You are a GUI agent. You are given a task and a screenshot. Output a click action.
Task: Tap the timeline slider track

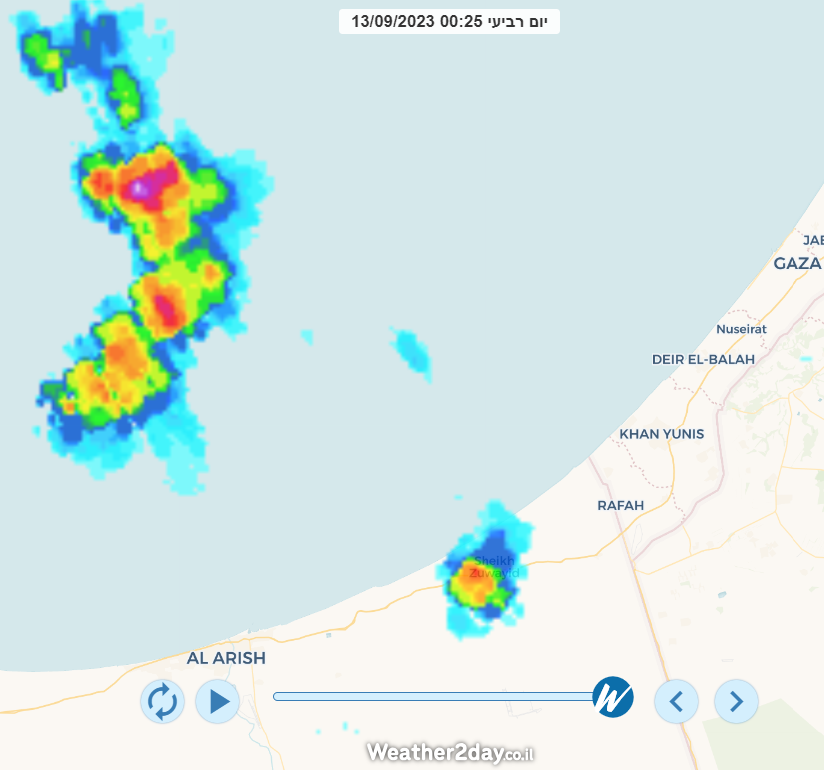pos(430,697)
